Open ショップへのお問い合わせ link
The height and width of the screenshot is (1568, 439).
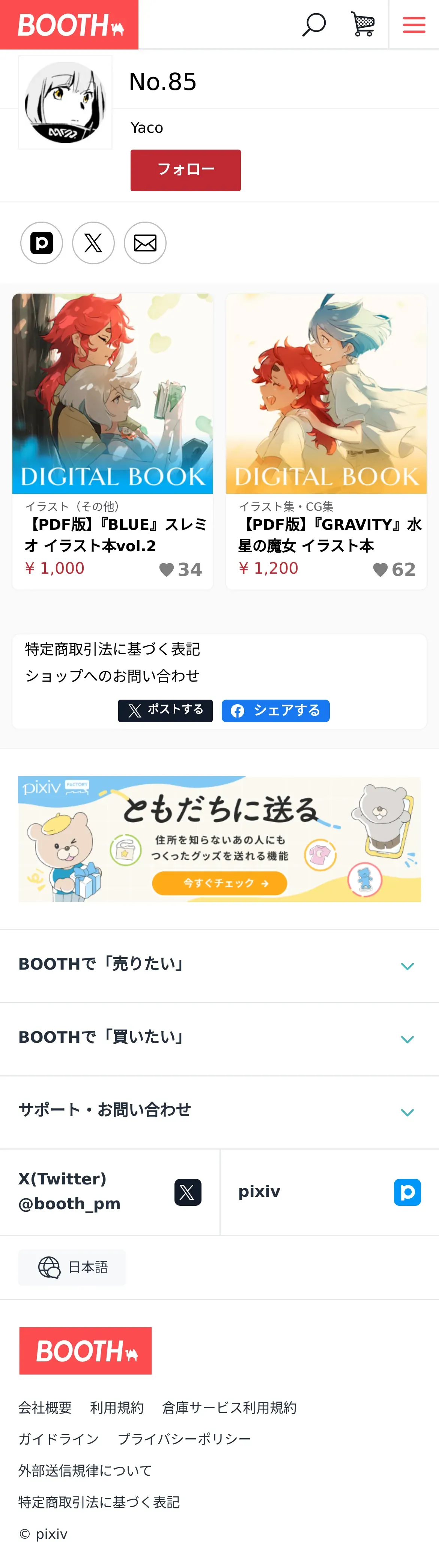113,676
